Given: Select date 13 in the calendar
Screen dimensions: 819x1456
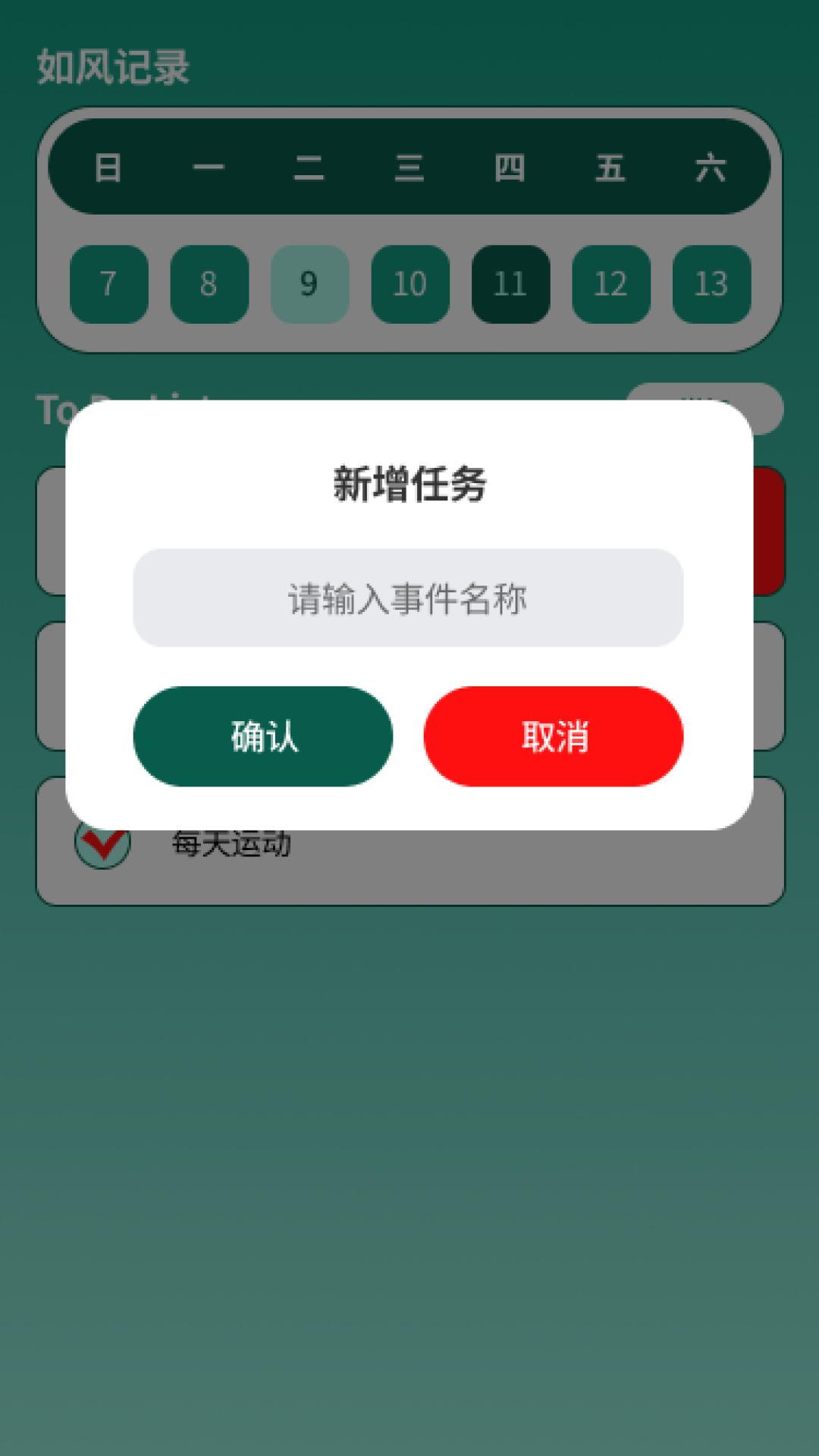Looking at the screenshot, I should 711,285.
